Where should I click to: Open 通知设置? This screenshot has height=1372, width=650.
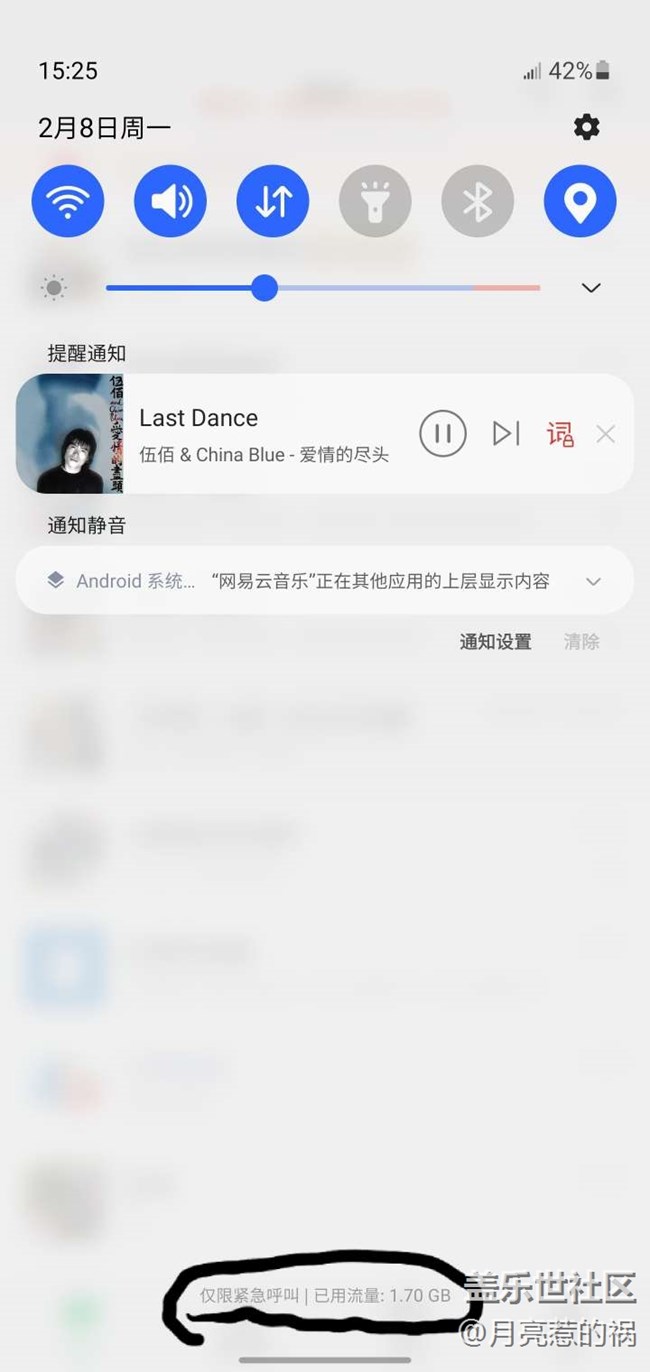click(x=495, y=642)
